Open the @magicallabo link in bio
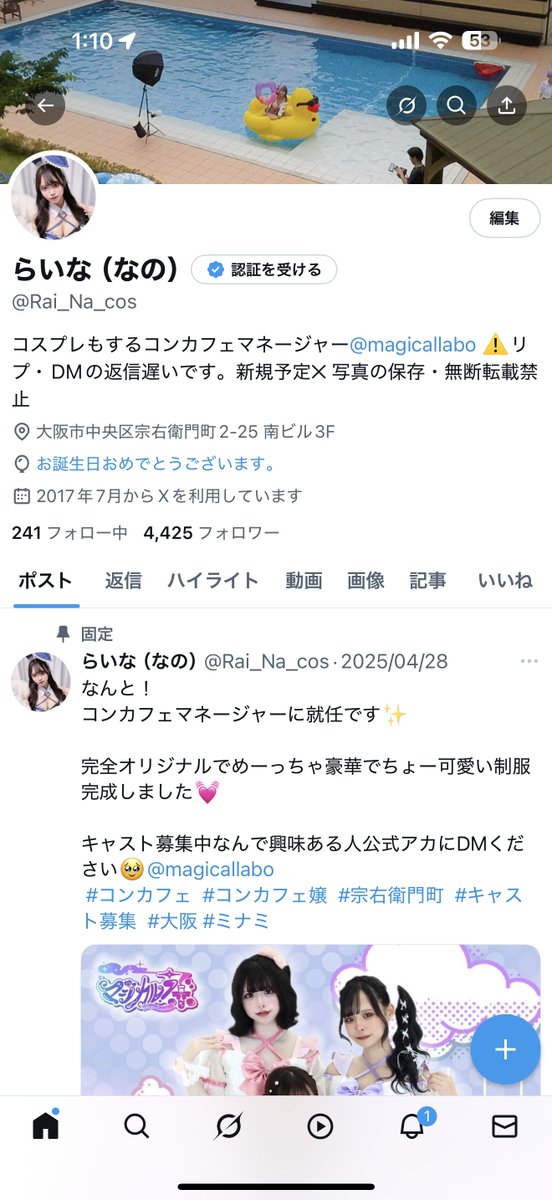Screen dimensions: 552x1200 click(413, 344)
